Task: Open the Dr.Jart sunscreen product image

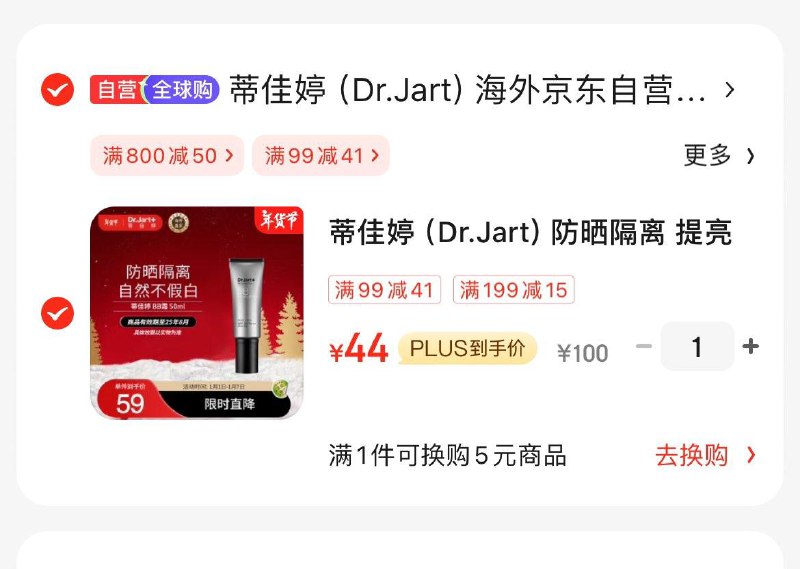Action: 197,313
